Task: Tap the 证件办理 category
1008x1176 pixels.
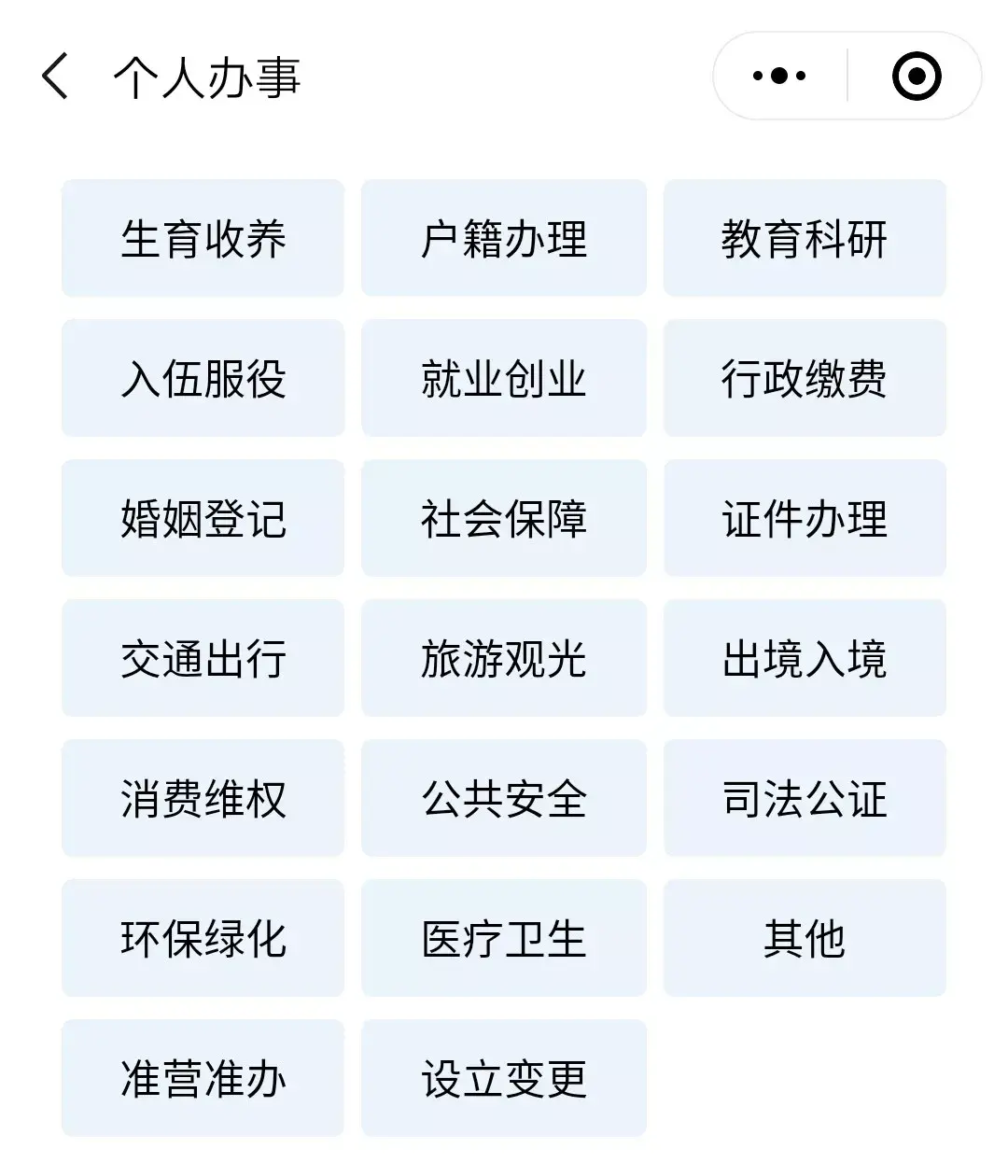Action: point(805,519)
